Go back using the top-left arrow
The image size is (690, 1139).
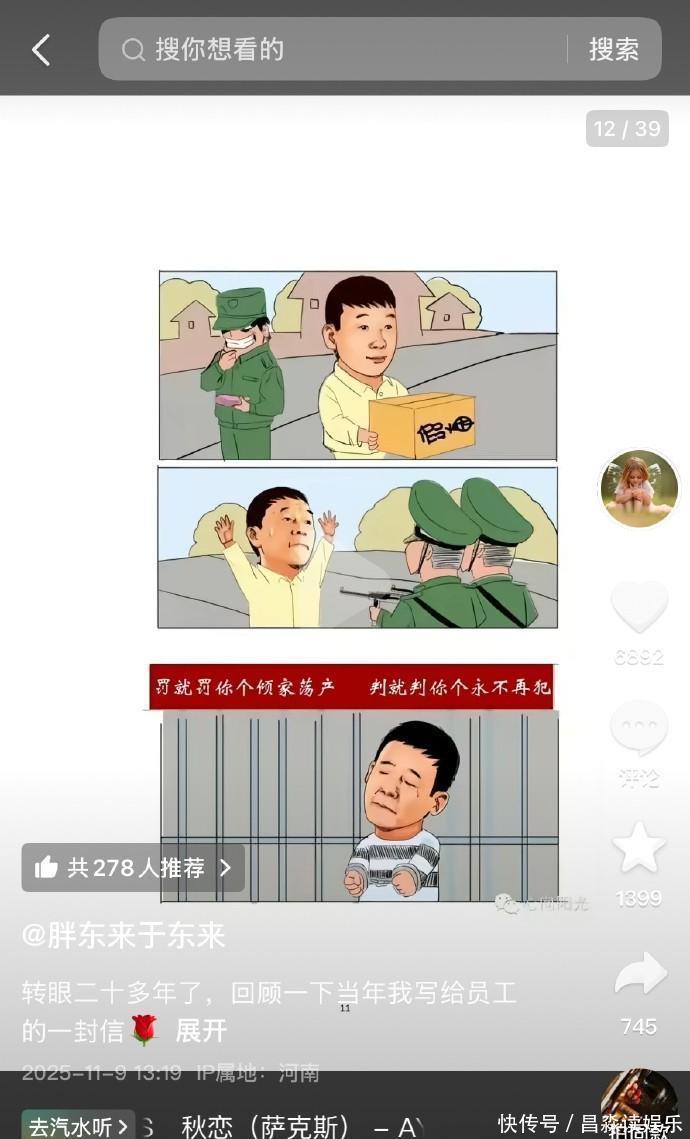pos(40,50)
